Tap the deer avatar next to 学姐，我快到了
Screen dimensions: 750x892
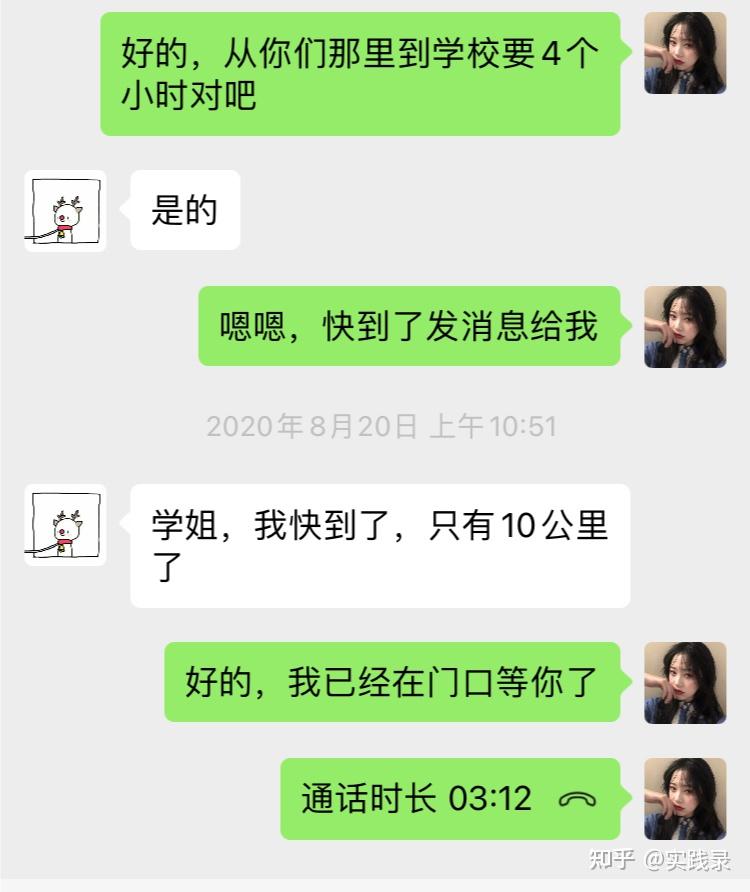coord(65,525)
